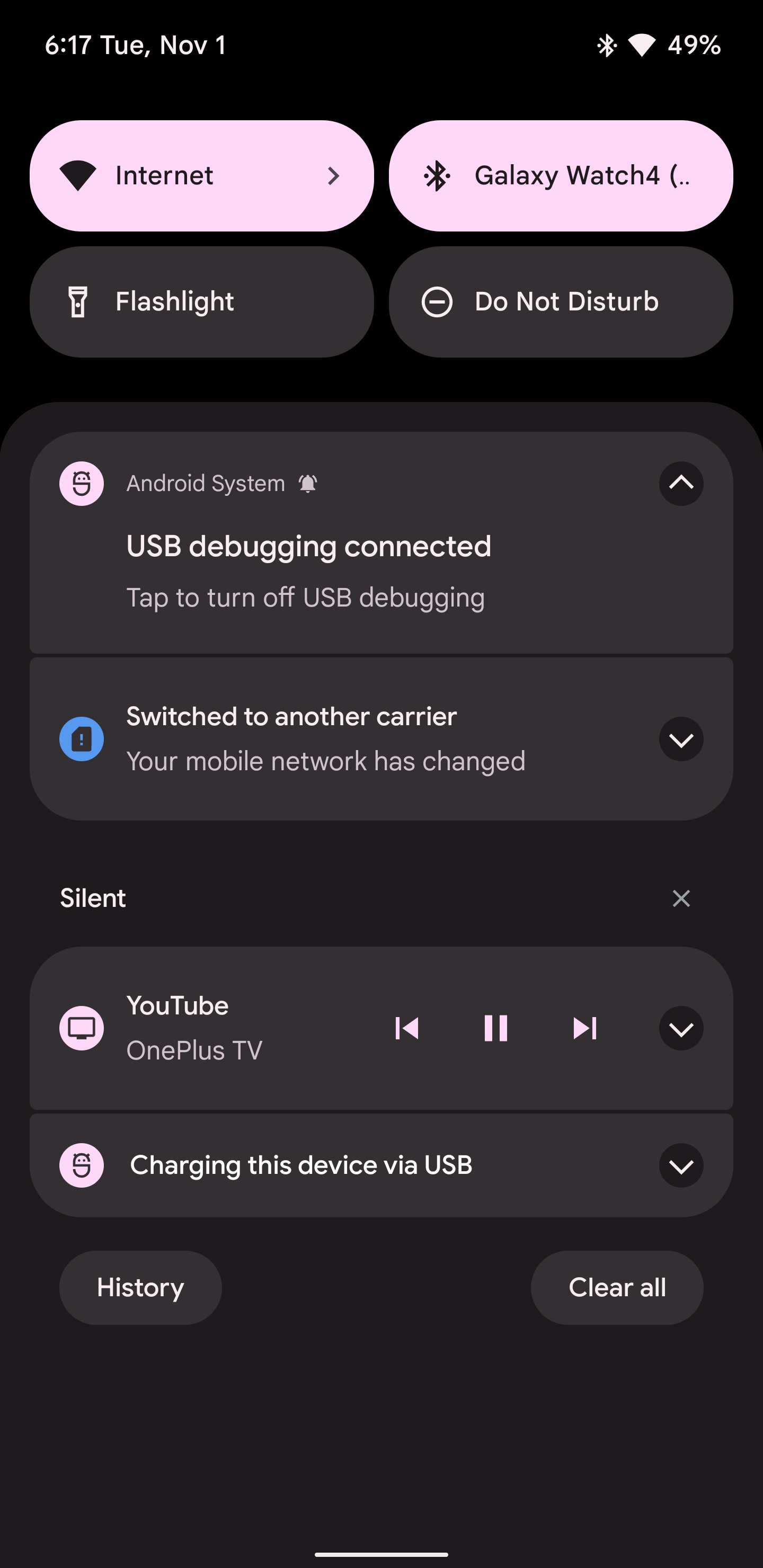This screenshot has height=1568, width=763.
Task: Toggle the Galaxy Watch4 Bluetooth tile
Action: [560, 176]
